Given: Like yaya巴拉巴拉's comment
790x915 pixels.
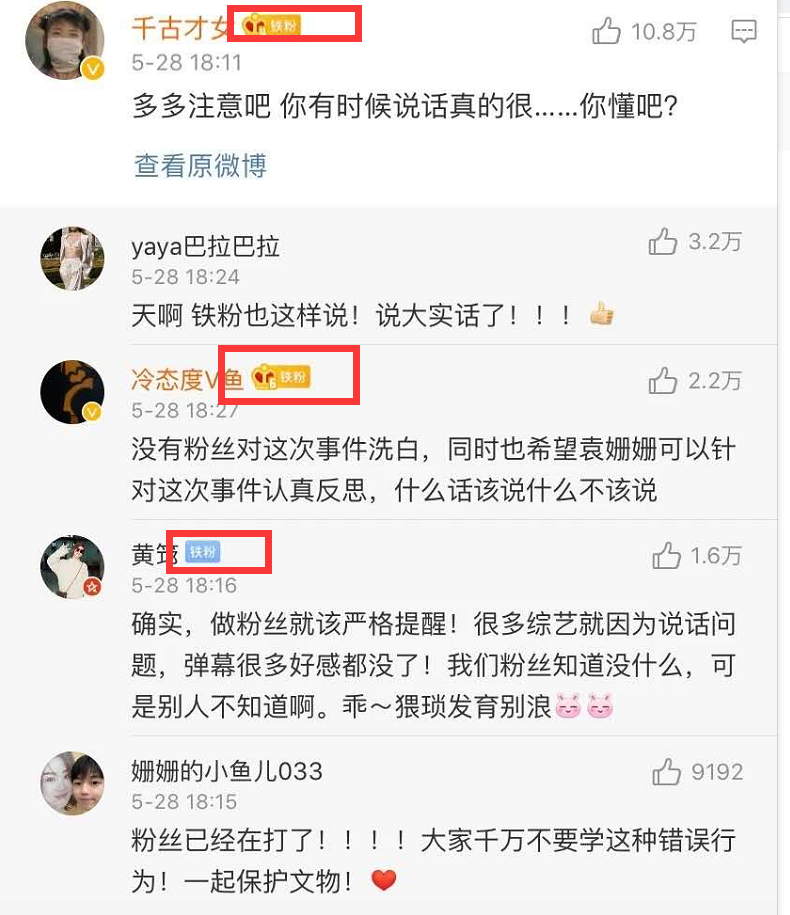Looking at the screenshot, I should point(663,241).
